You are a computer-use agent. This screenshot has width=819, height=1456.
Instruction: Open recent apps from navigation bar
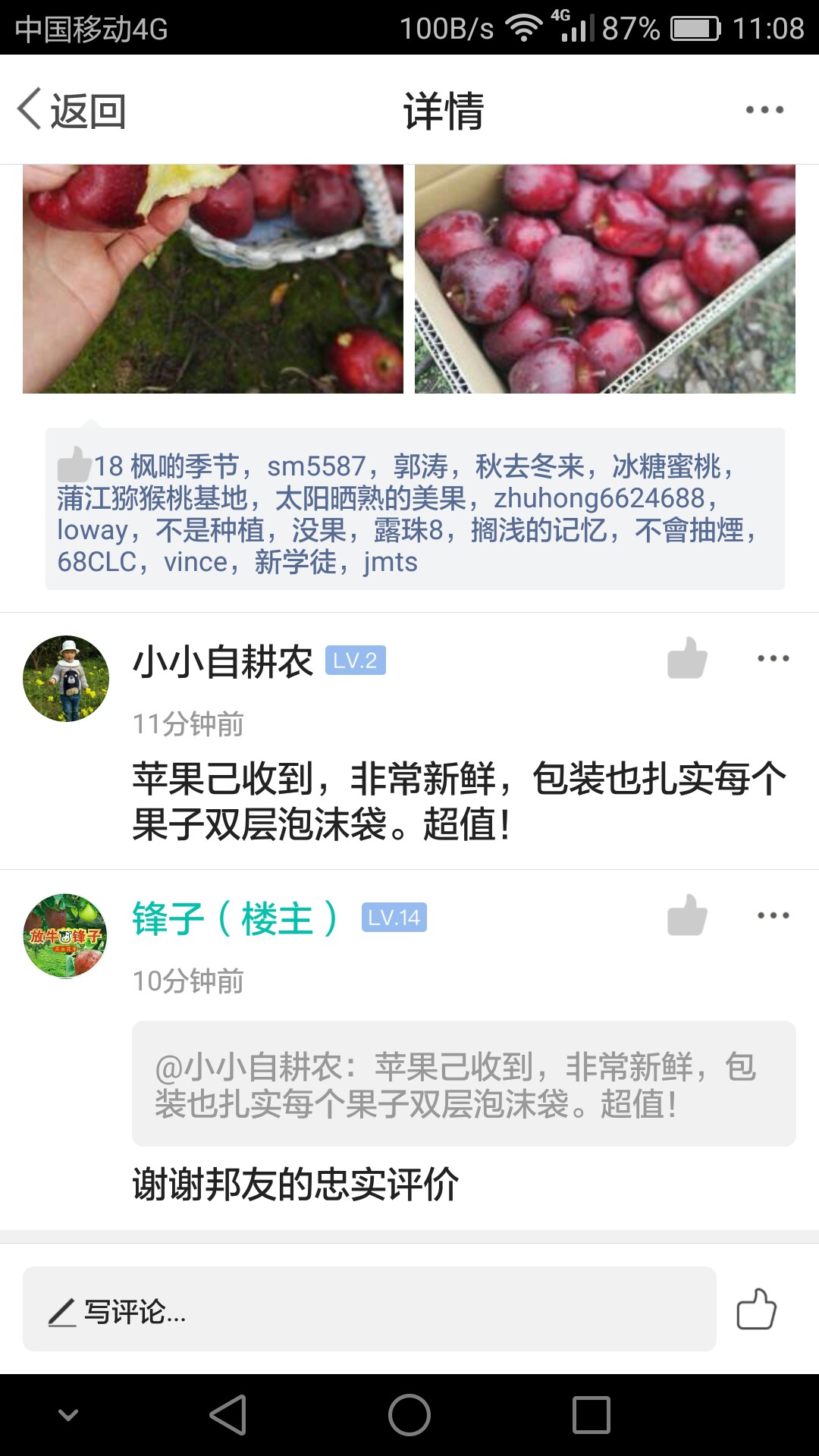point(591,1415)
